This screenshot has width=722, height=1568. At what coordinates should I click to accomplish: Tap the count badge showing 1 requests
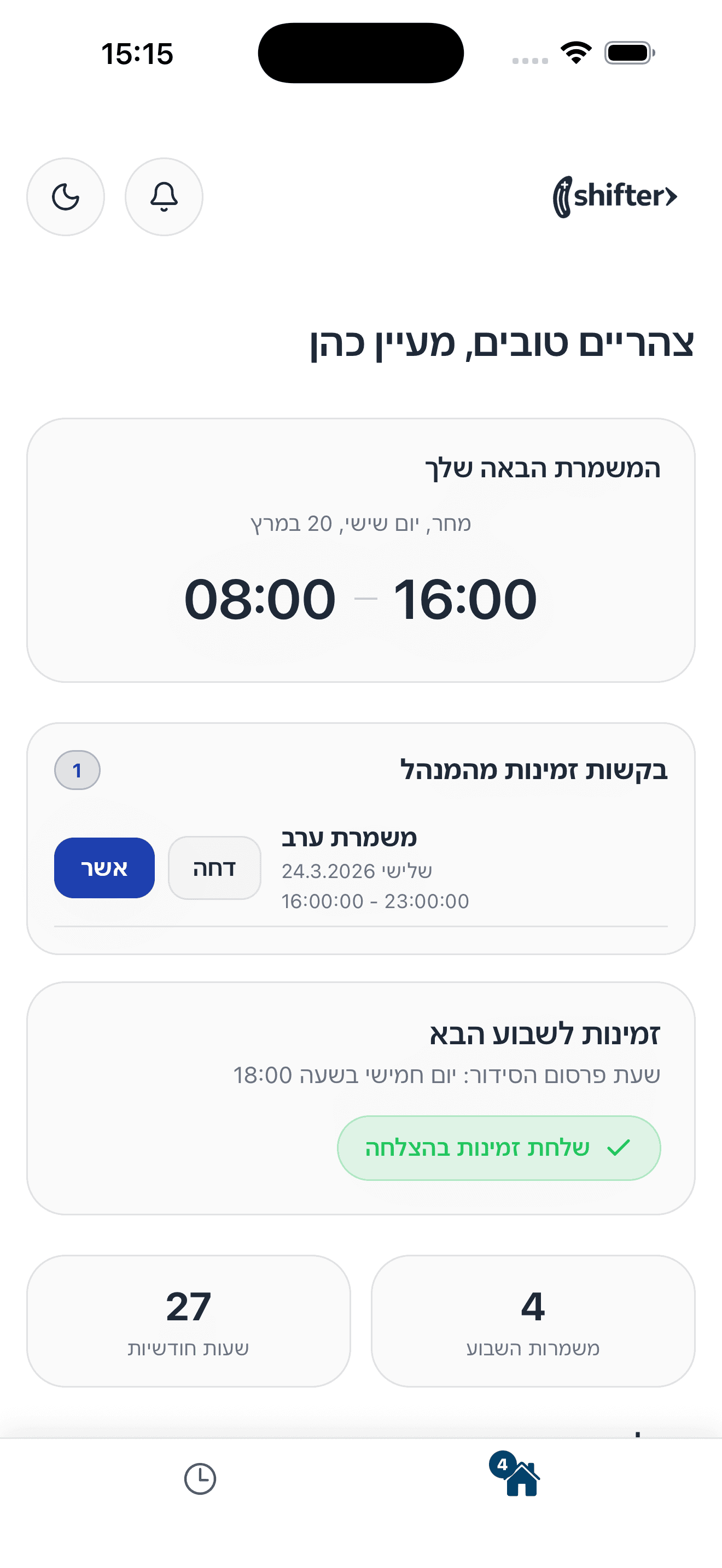[77, 769]
